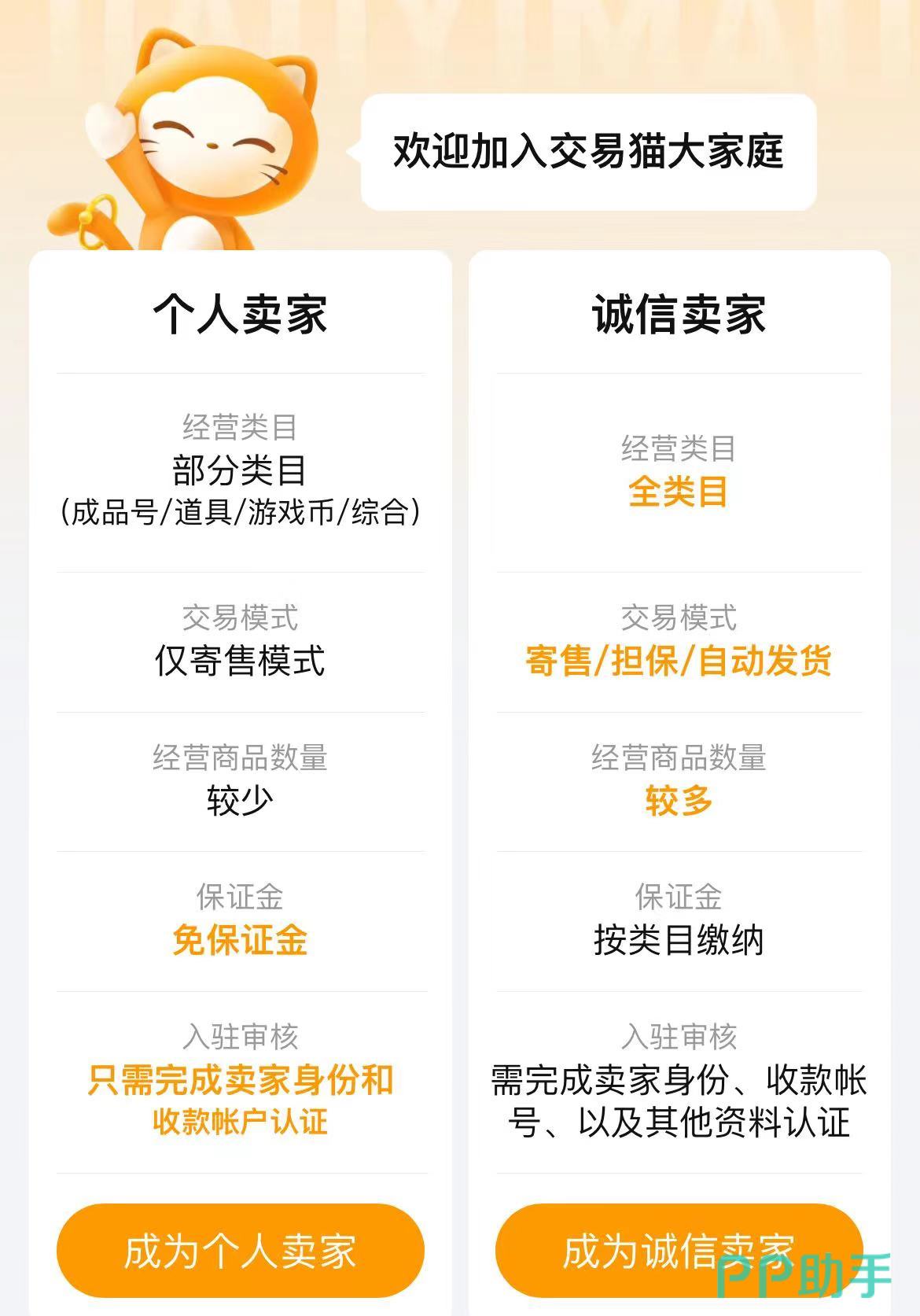Click the 较多 quantity indicator

679,800
